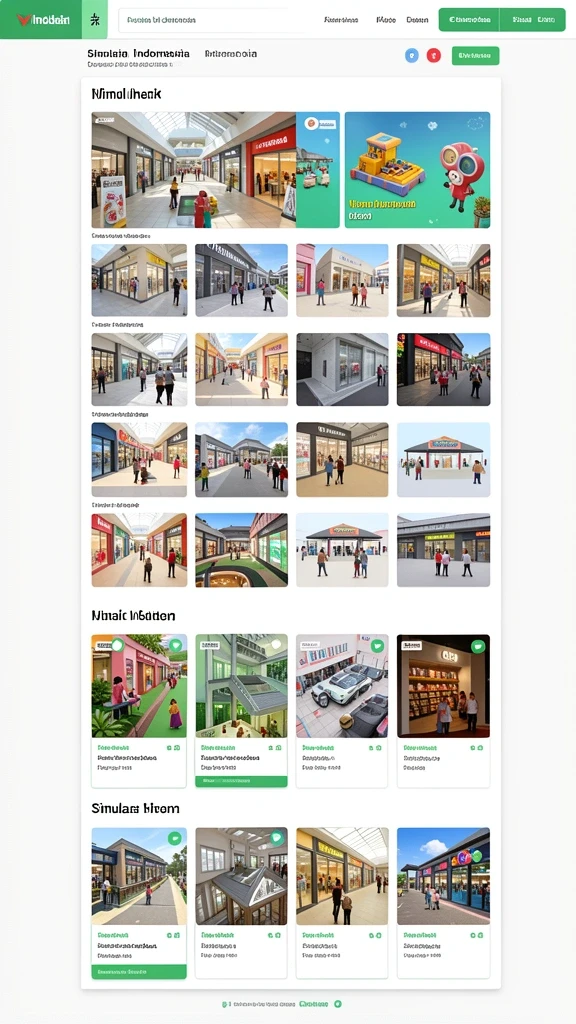Open the card showing a white car display
Screen dimensions: 576x1024
[x=342, y=711]
